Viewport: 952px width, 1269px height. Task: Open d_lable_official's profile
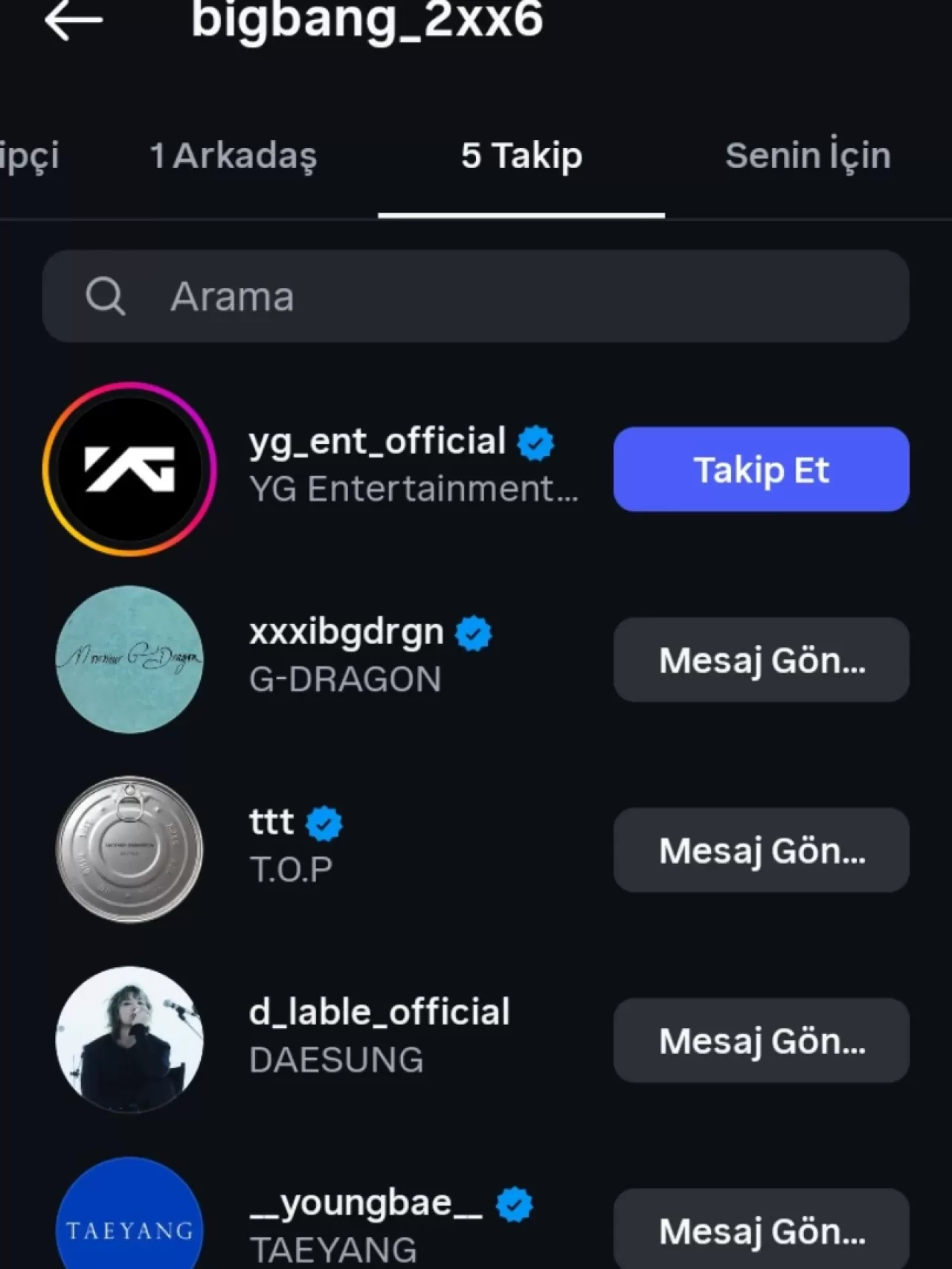(x=378, y=1010)
